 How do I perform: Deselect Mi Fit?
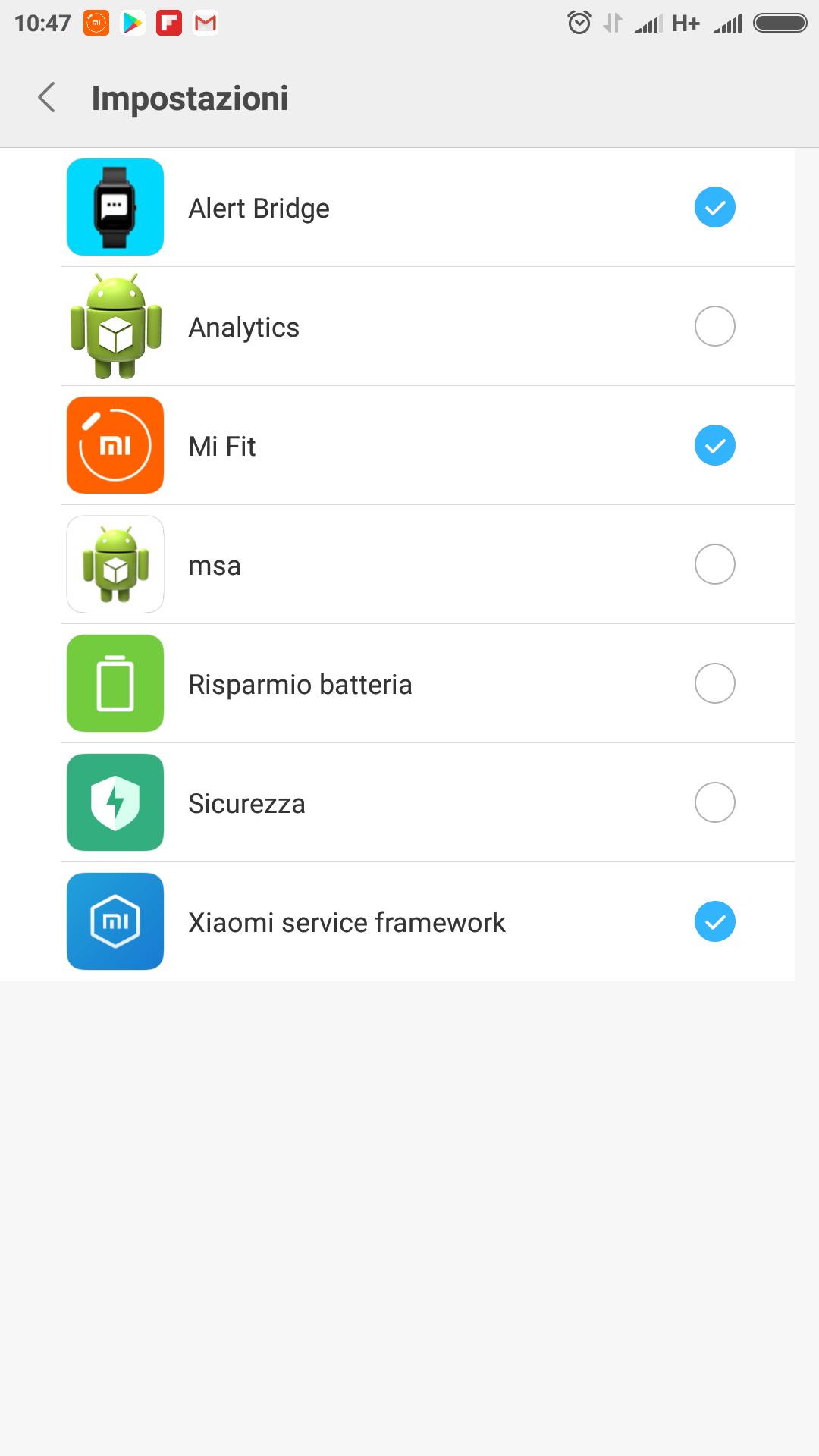coord(715,445)
